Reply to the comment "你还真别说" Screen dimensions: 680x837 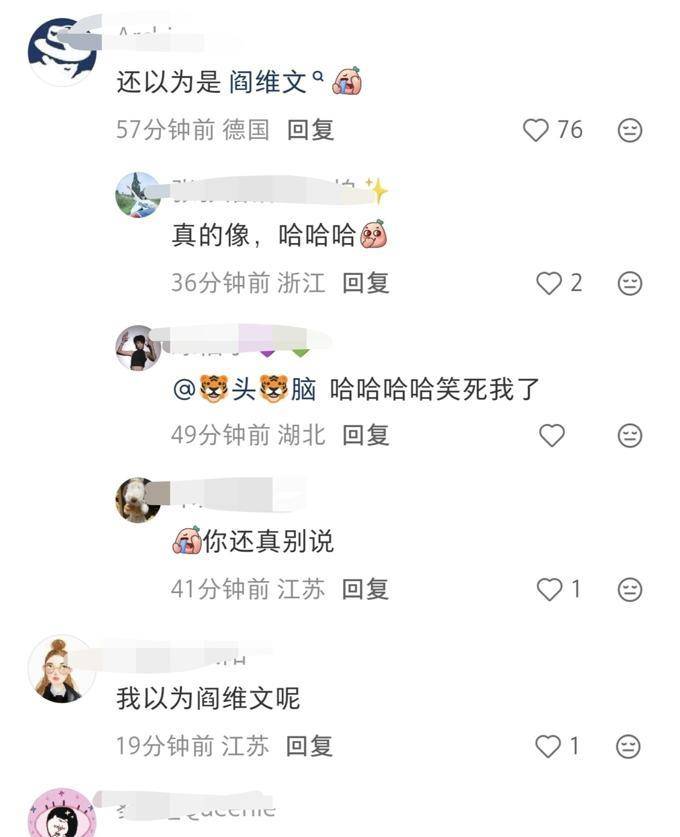point(365,589)
